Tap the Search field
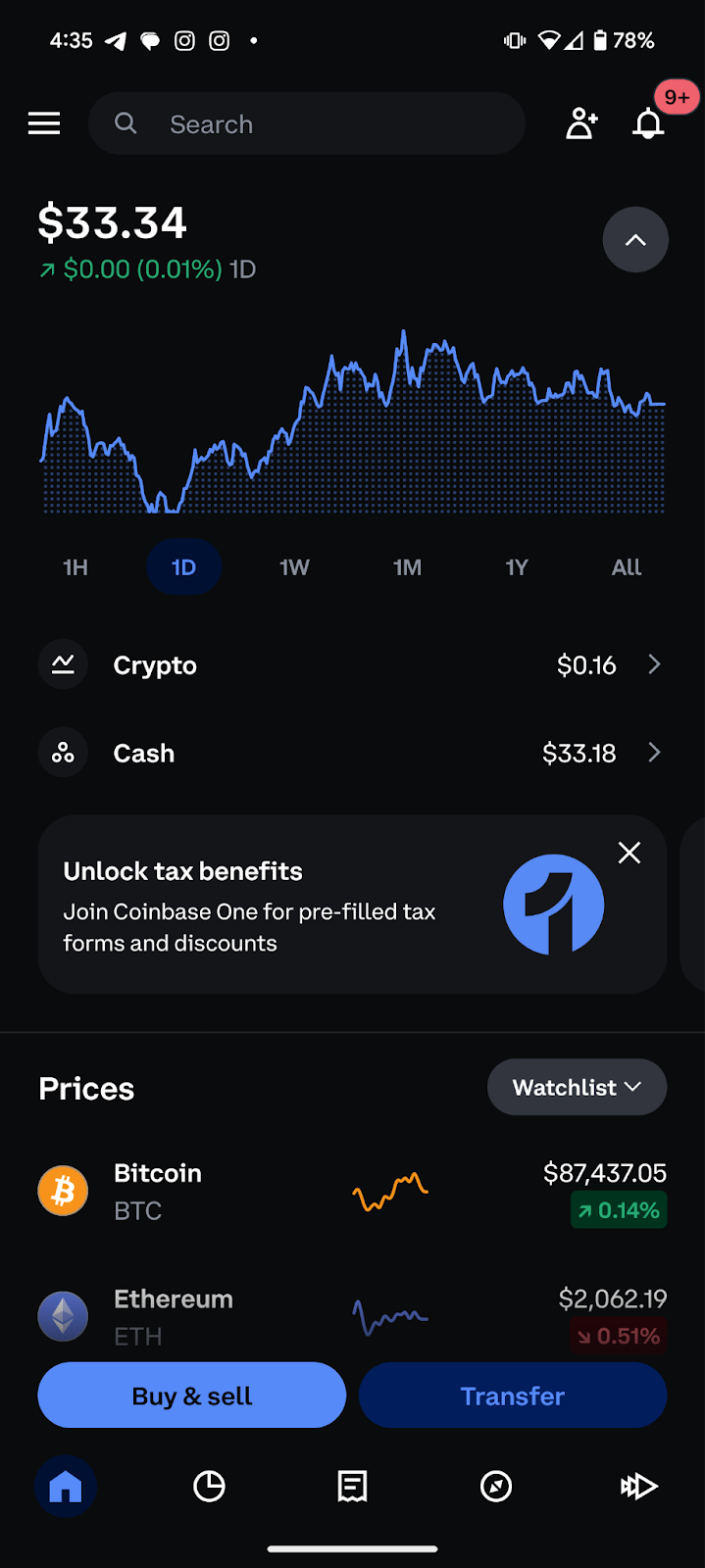The width and height of the screenshot is (705, 1568). (307, 123)
